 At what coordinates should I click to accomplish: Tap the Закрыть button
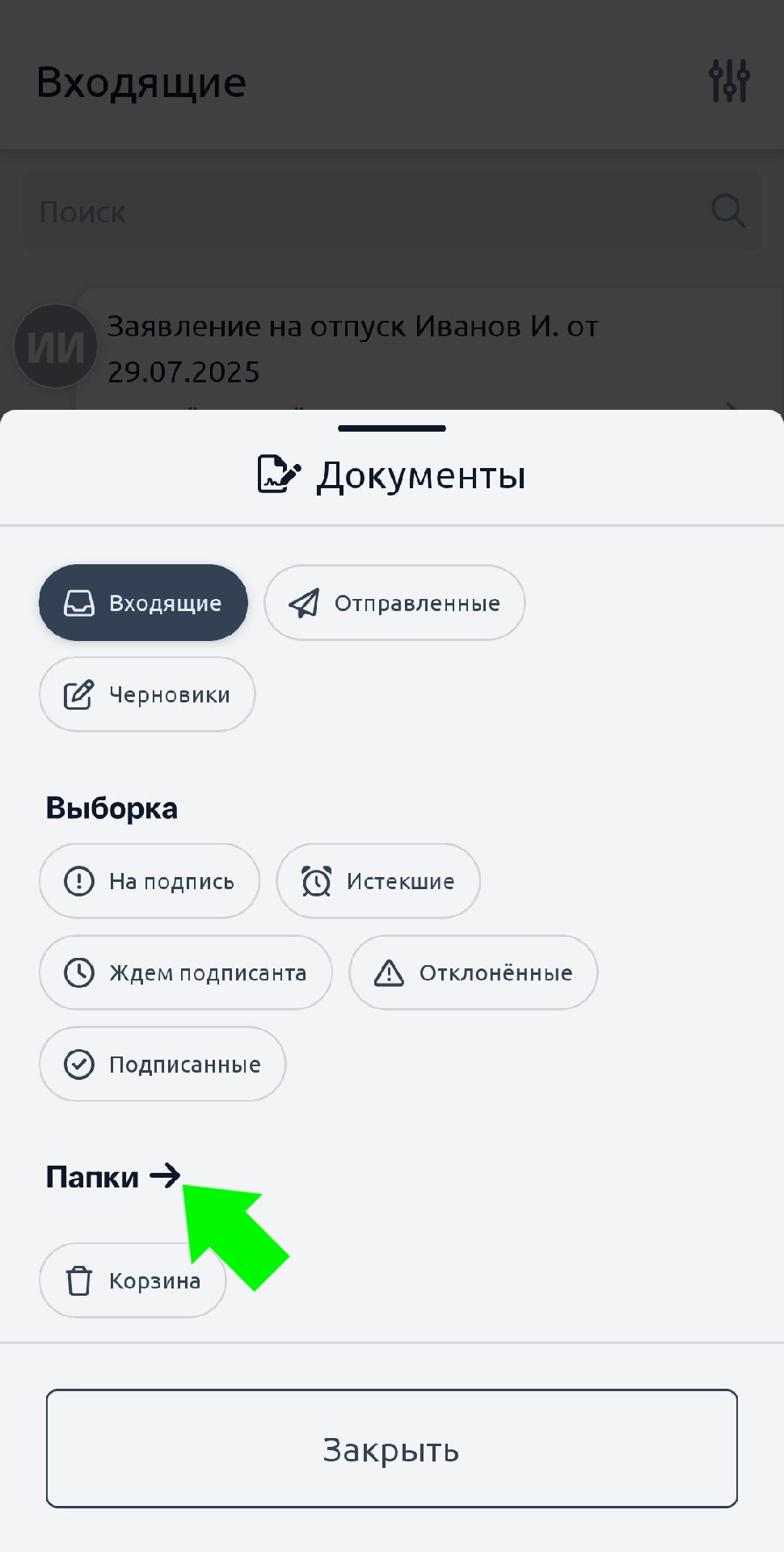(392, 1449)
